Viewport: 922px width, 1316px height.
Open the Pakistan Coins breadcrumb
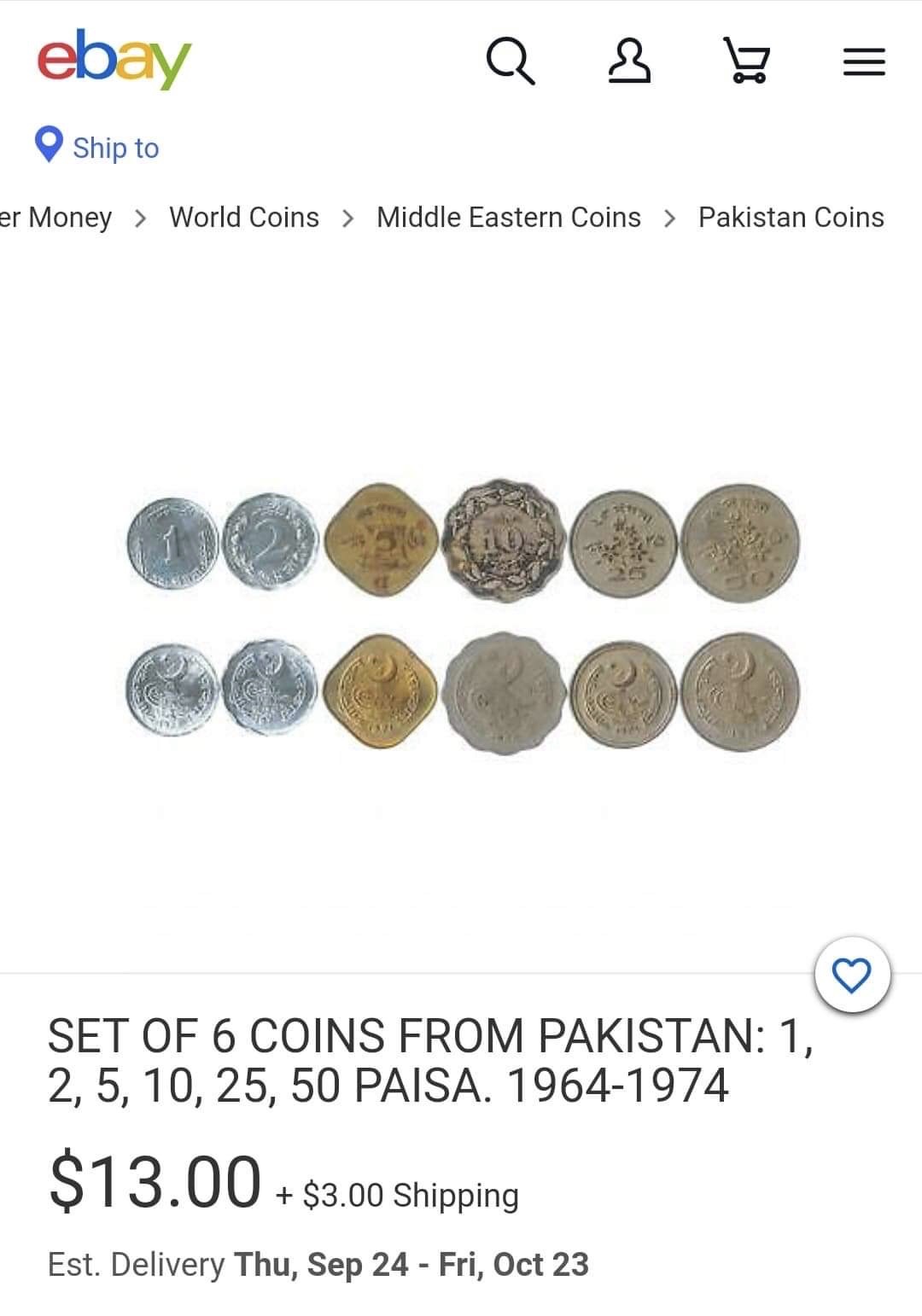pyautogui.click(x=791, y=218)
